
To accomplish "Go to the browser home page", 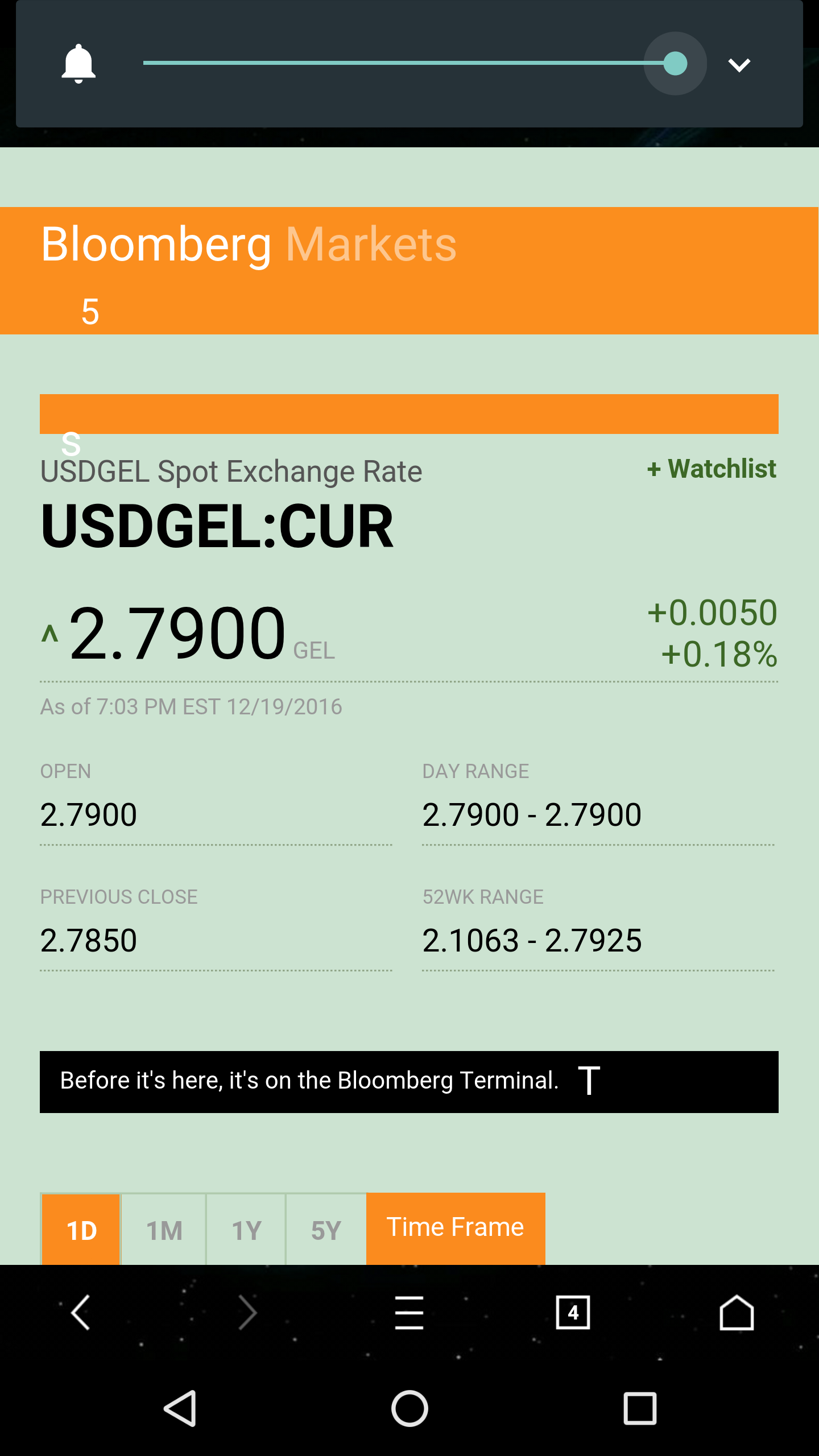I will tap(737, 1313).
